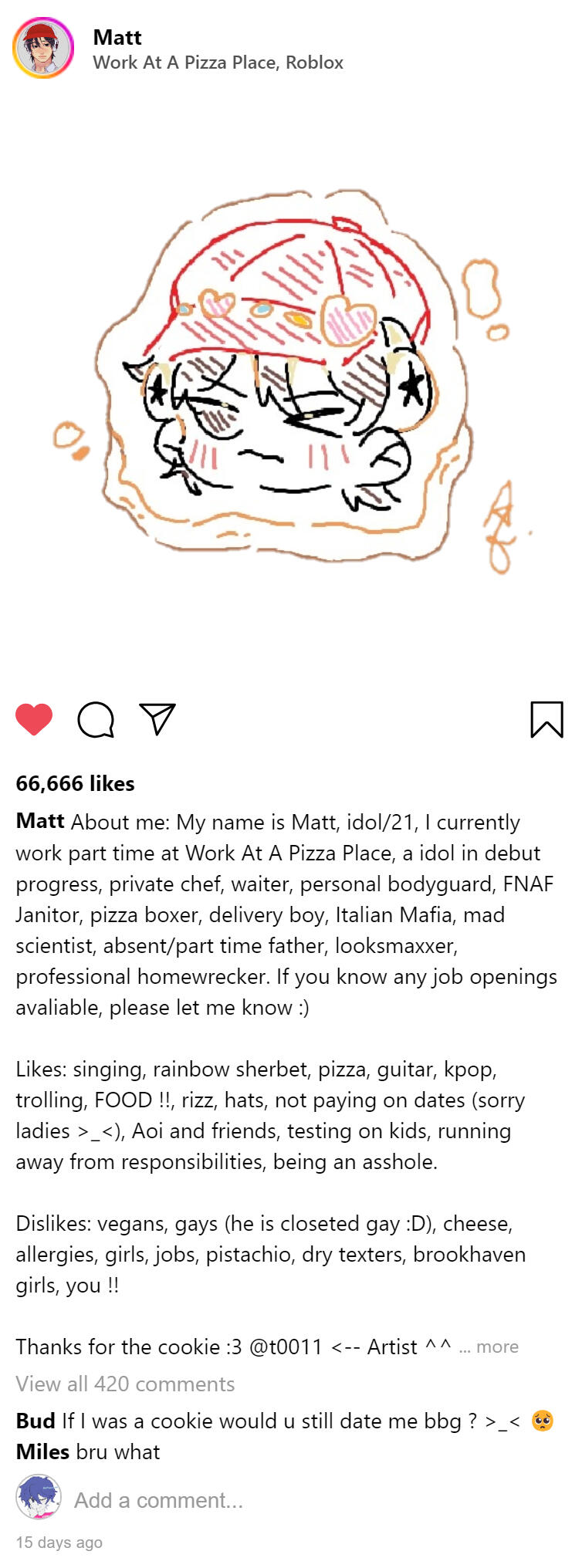This screenshot has width=582, height=1568.
Task: View all 420 comments
Action: pyautogui.click(x=125, y=1384)
